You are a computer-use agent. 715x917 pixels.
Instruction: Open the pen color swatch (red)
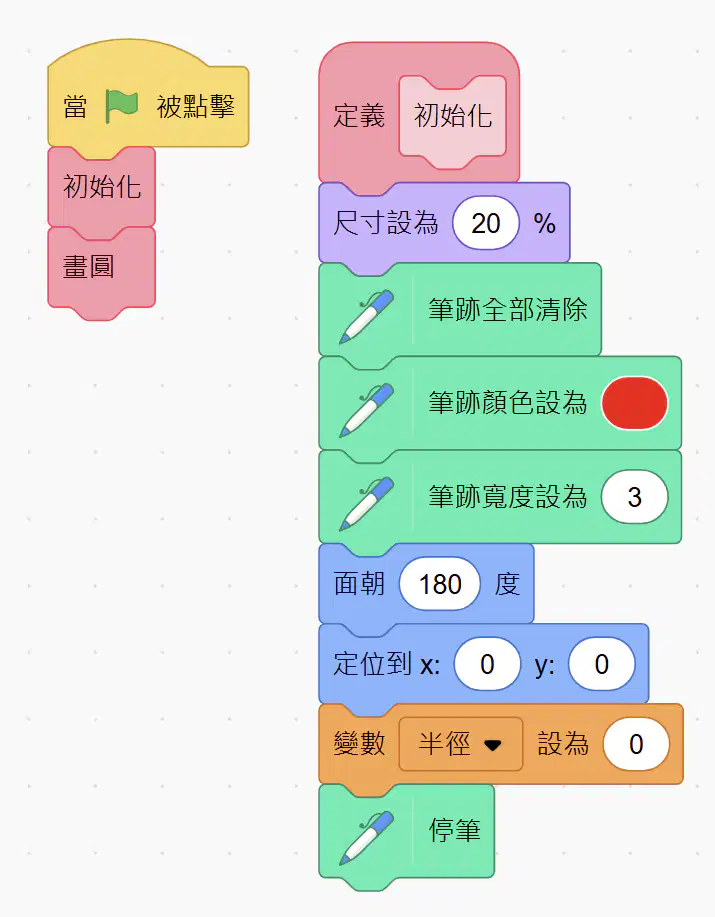(x=634, y=403)
